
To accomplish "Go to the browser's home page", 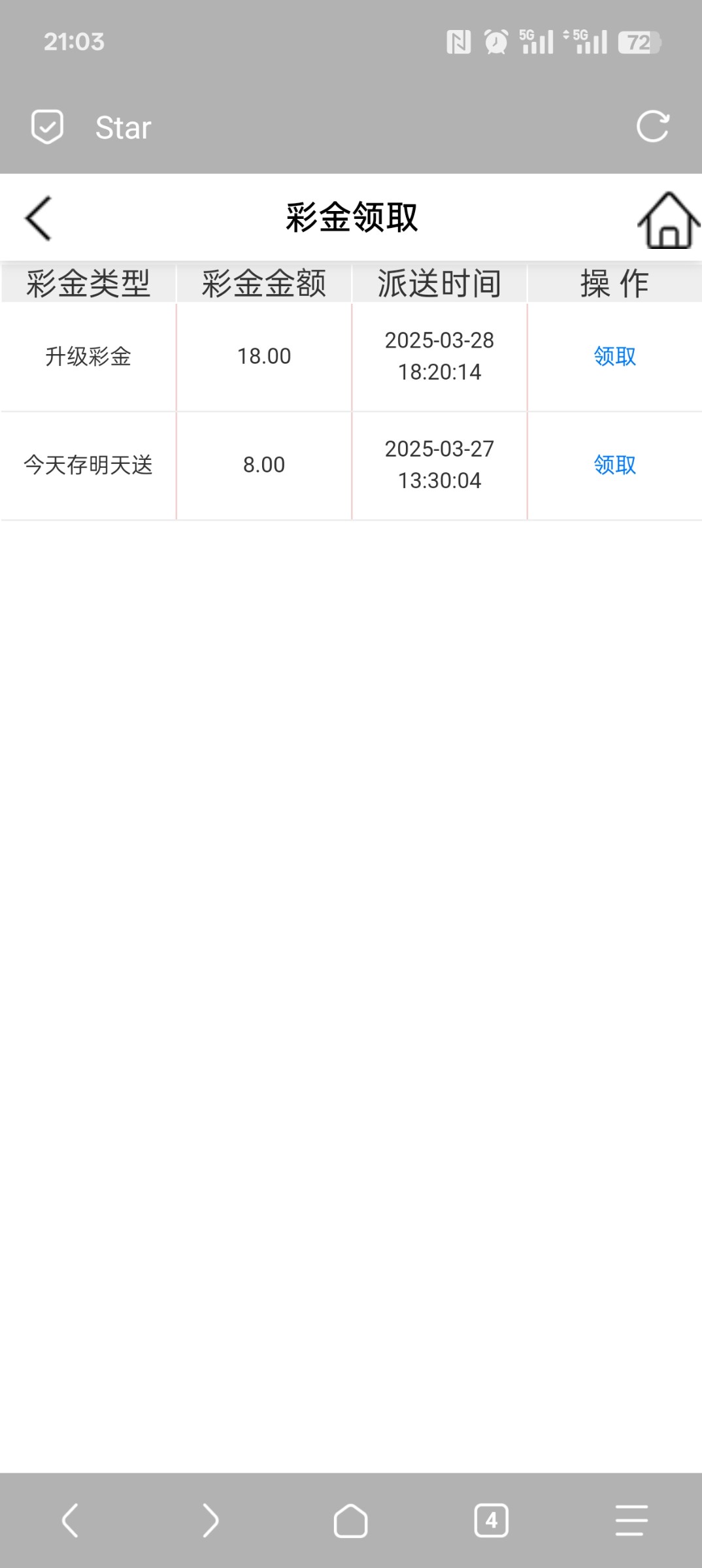I will pyautogui.click(x=350, y=1520).
